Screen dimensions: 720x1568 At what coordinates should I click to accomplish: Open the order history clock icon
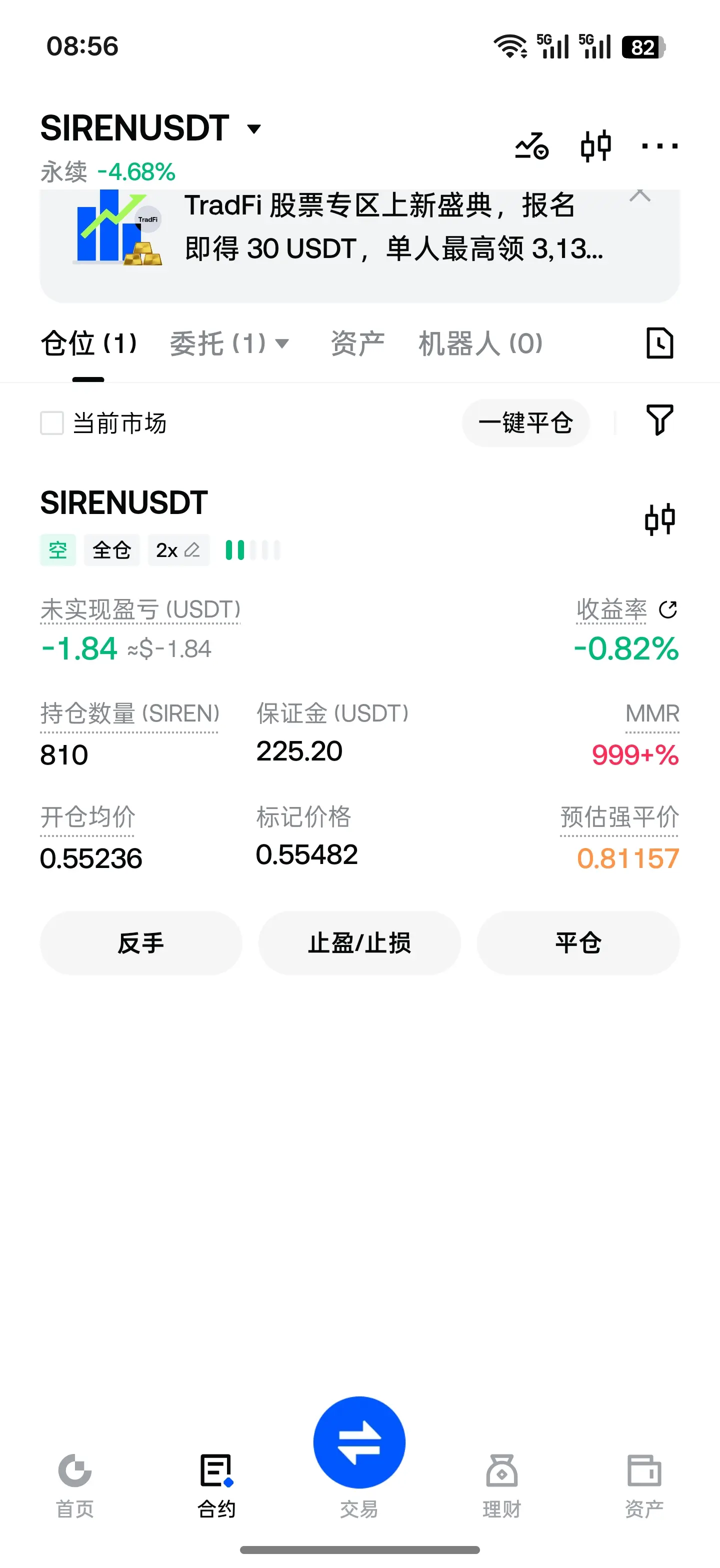point(659,343)
